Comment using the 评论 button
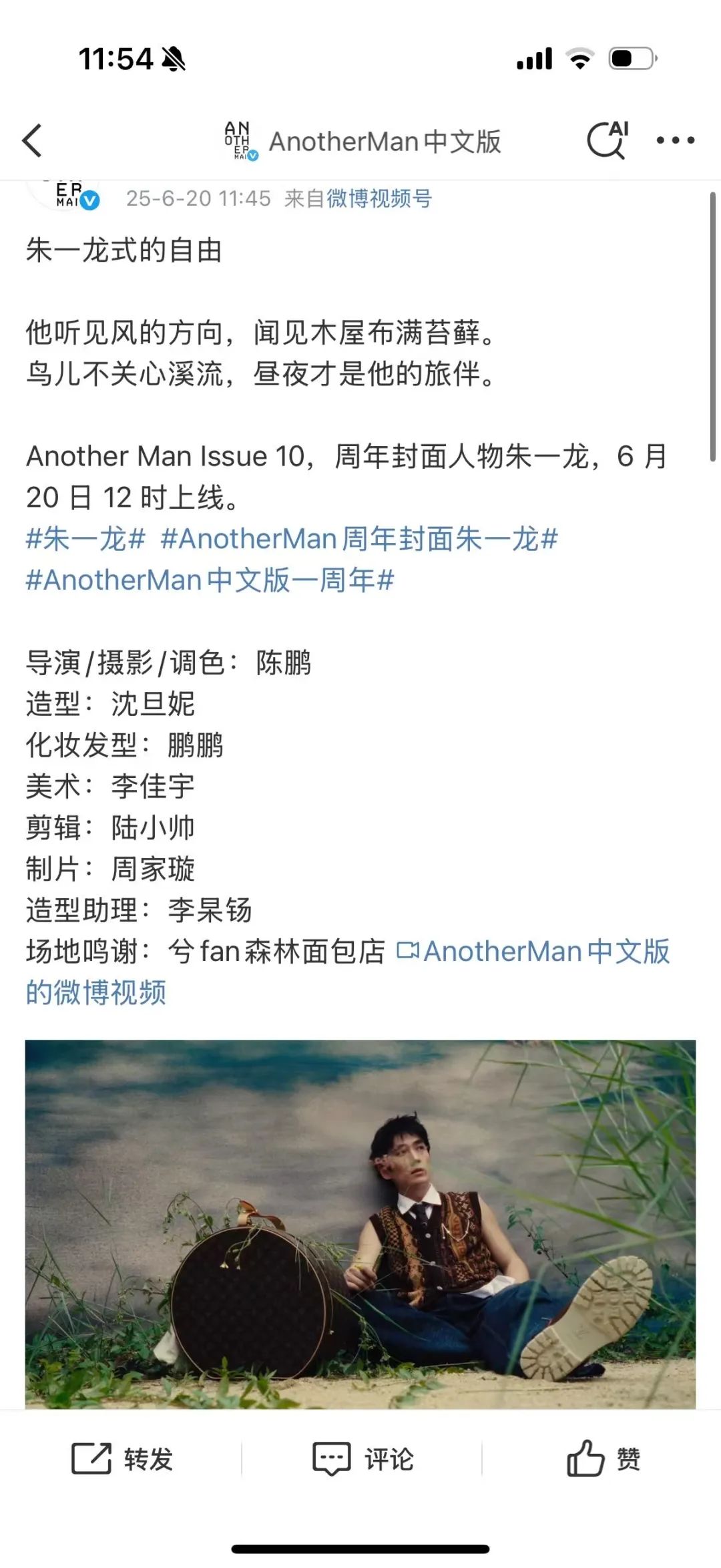721x1568 pixels. click(x=363, y=1459)
